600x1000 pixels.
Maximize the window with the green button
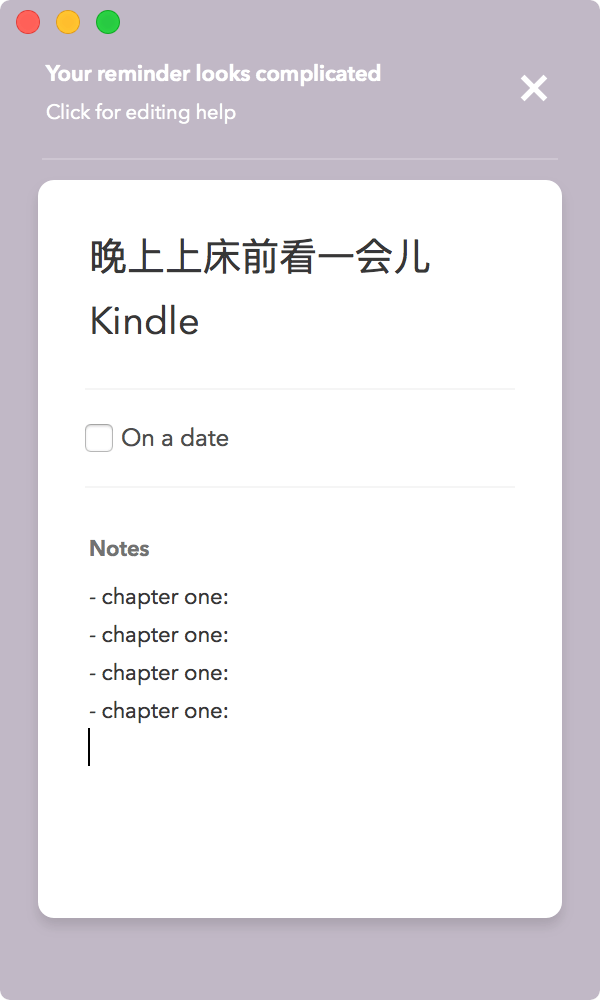[x=108, y=22]
